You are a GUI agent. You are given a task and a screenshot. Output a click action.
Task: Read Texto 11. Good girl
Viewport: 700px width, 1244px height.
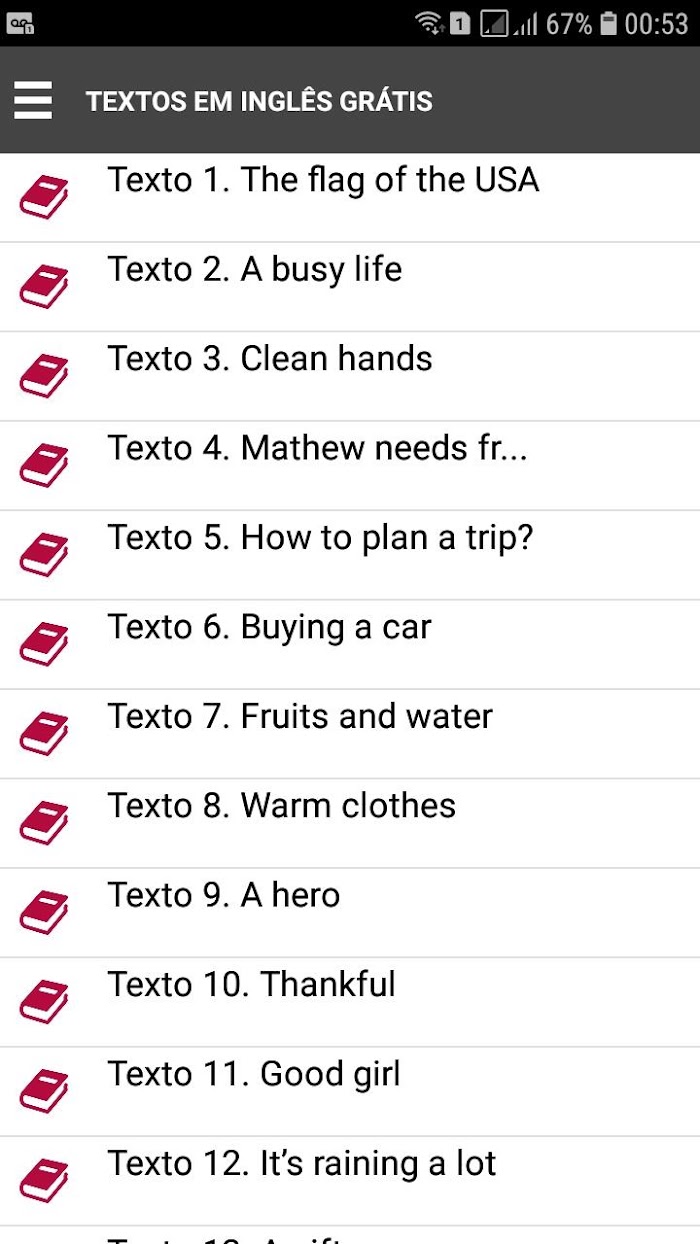(350, 1093)
